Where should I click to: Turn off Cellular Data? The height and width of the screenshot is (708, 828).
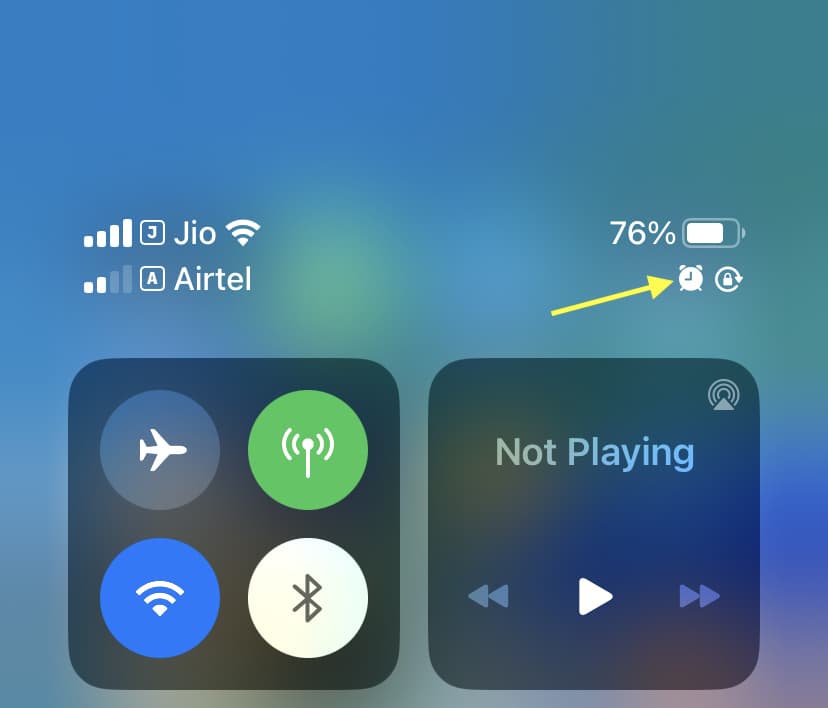(x=308, y=450)
